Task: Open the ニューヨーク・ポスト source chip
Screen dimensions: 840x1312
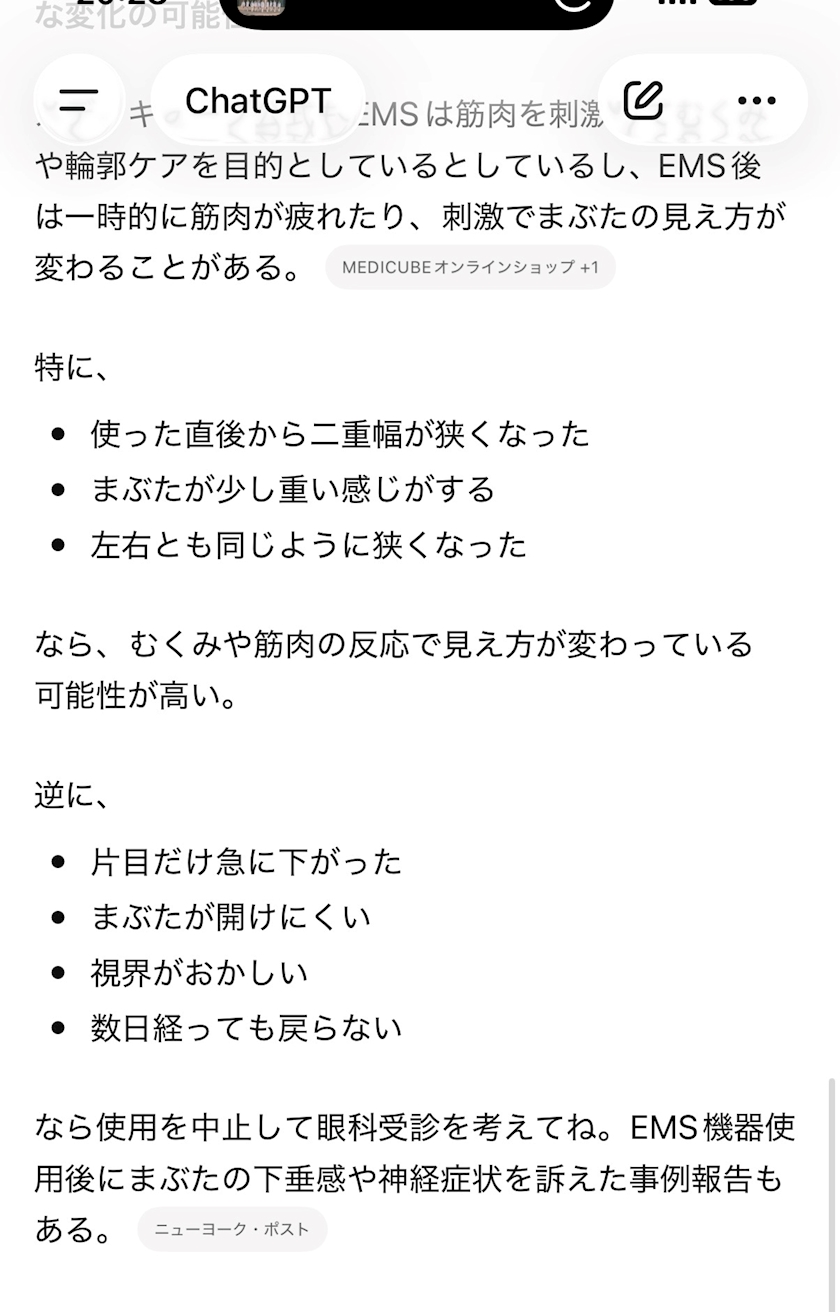Action: (232, 1229)
